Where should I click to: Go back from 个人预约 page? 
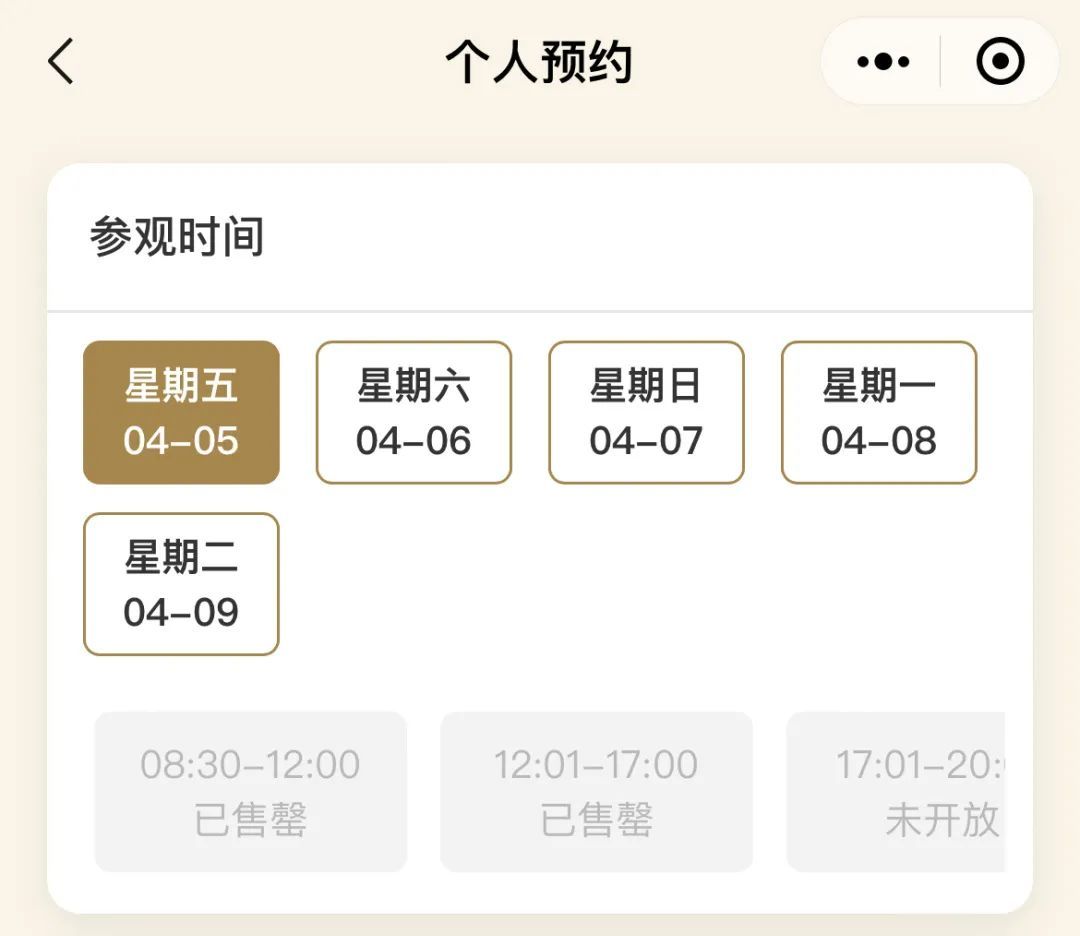coord(61,62)
